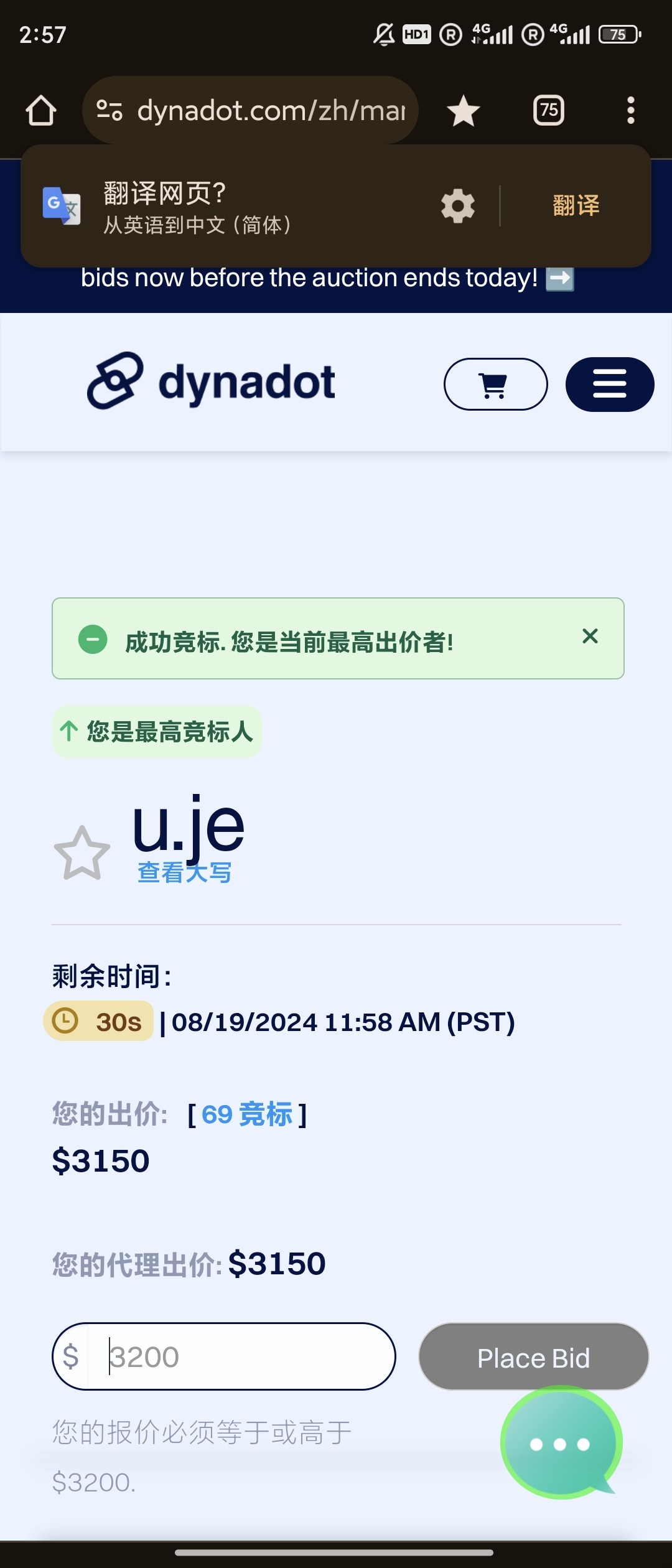672x1568 pixels.
Task: Open the live chat bubble
Action: [x=561, y=1444]
